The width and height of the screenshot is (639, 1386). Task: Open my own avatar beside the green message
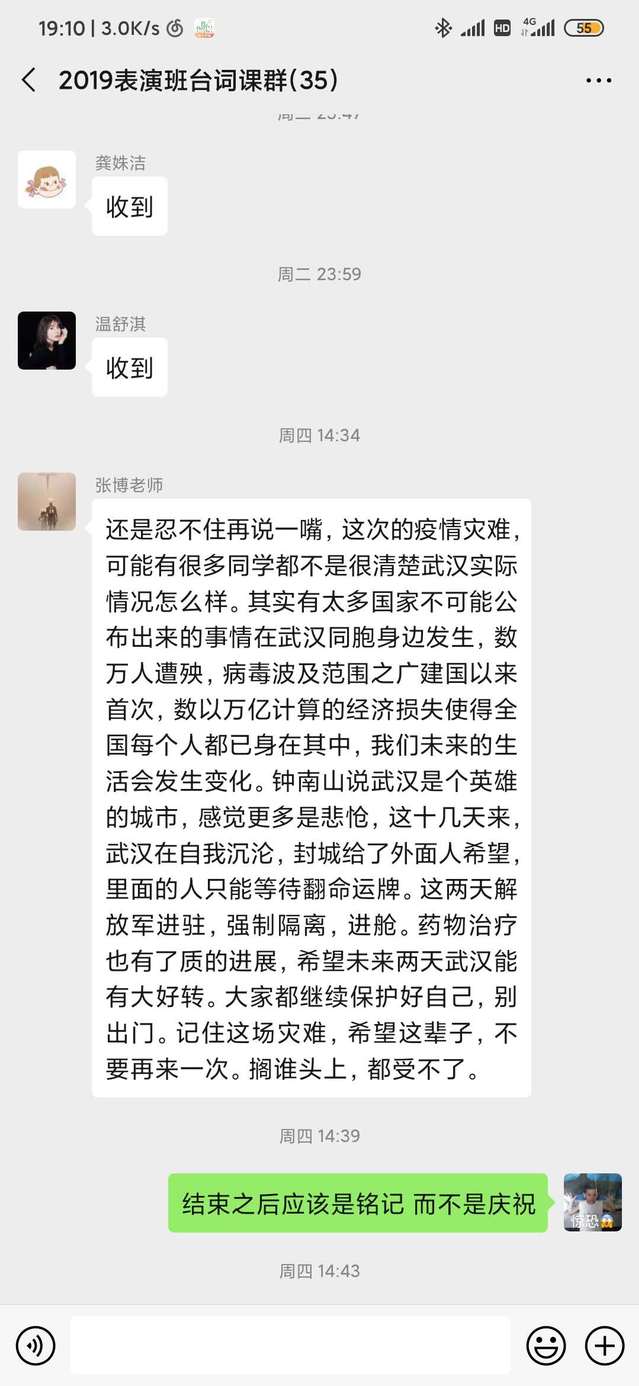tap(593, 1202)
